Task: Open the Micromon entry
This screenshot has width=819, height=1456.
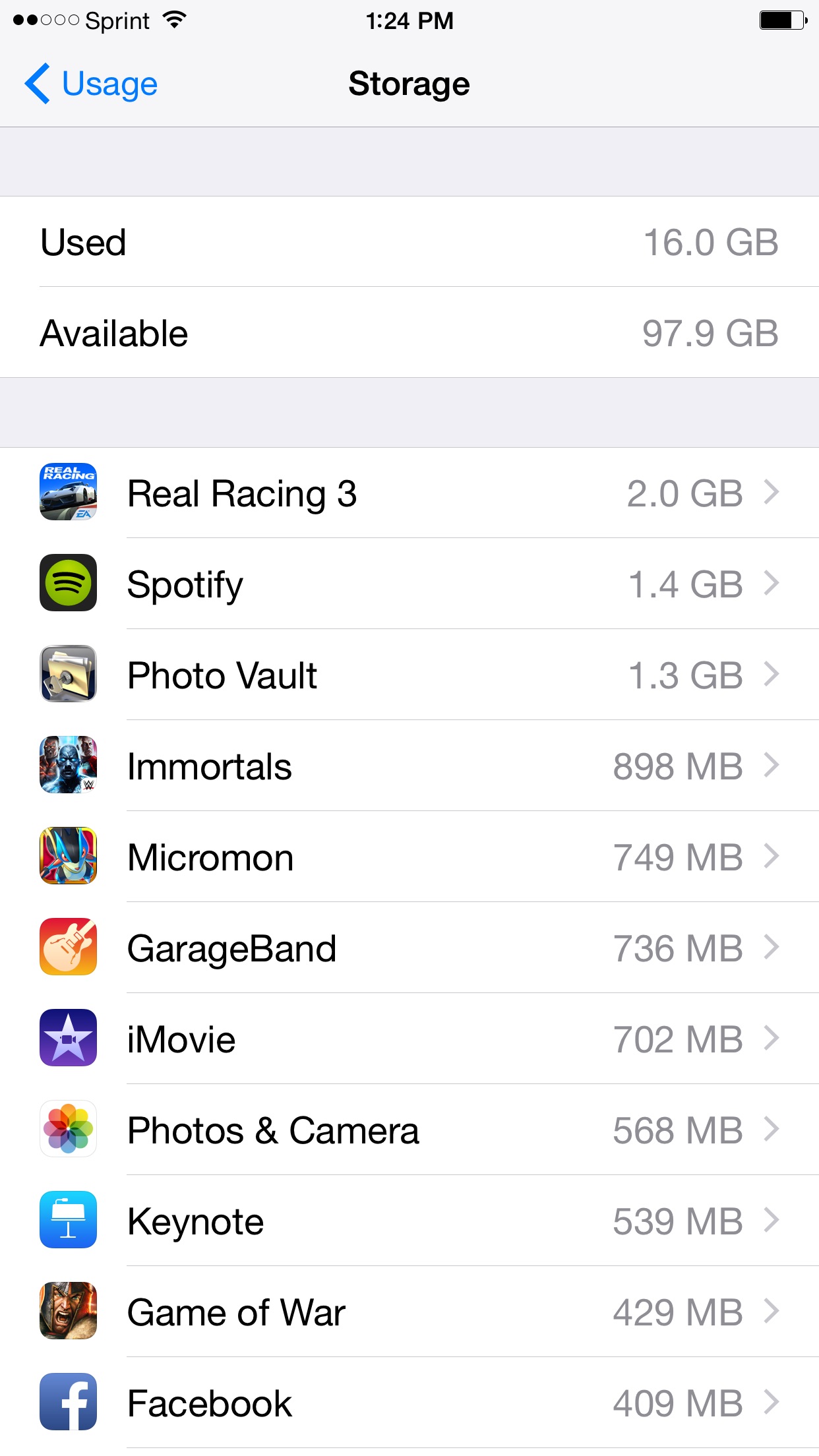Action: (409, 857)
